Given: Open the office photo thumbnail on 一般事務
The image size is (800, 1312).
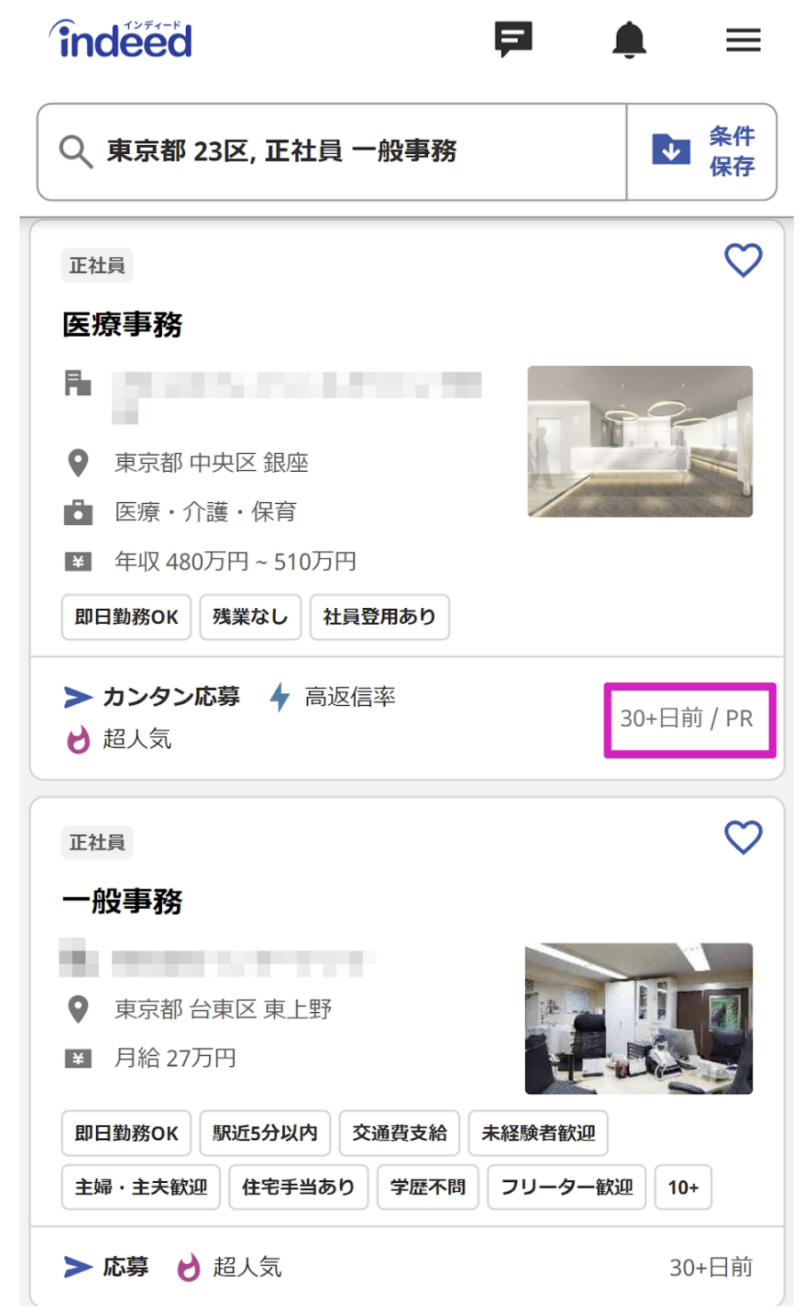Looking at the screenshot, I should click(x=638, y=1018).
